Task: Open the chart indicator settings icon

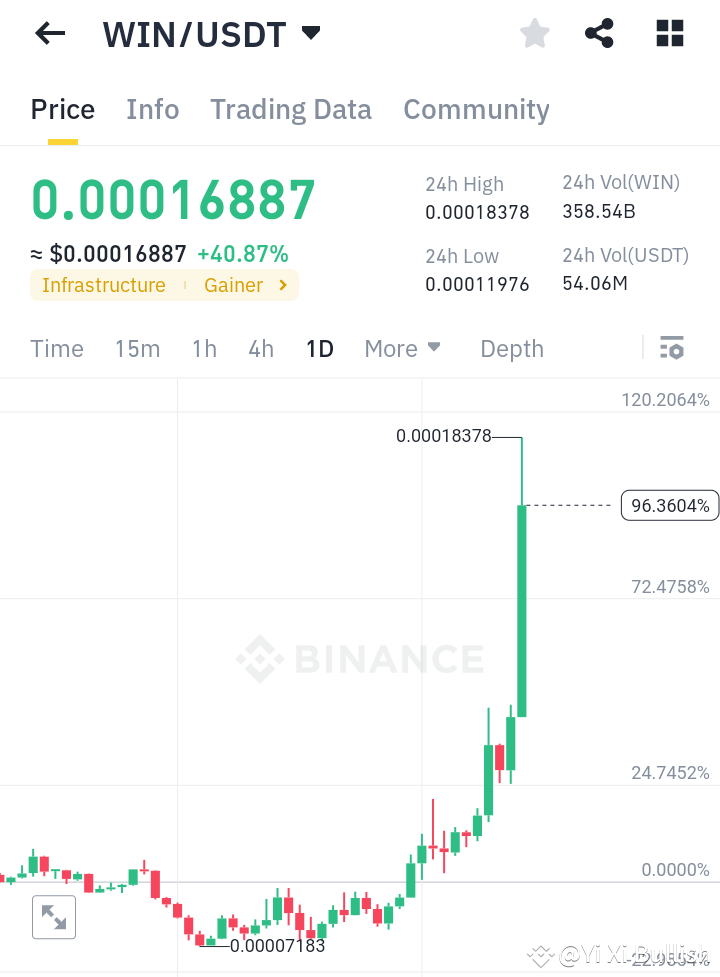Action: tap(672, 348)
